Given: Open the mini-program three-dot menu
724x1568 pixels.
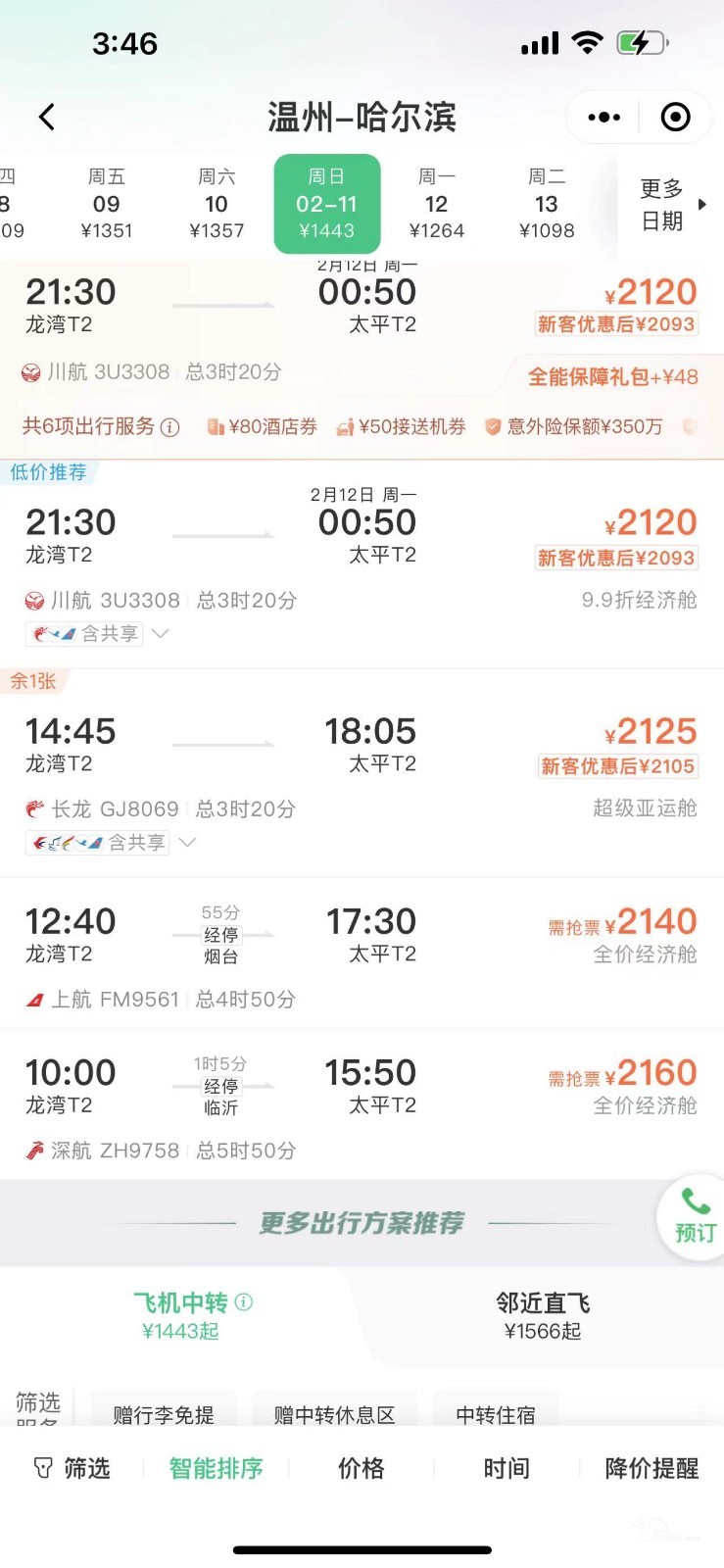Looking at the screenshot, I should click(603, 118).
